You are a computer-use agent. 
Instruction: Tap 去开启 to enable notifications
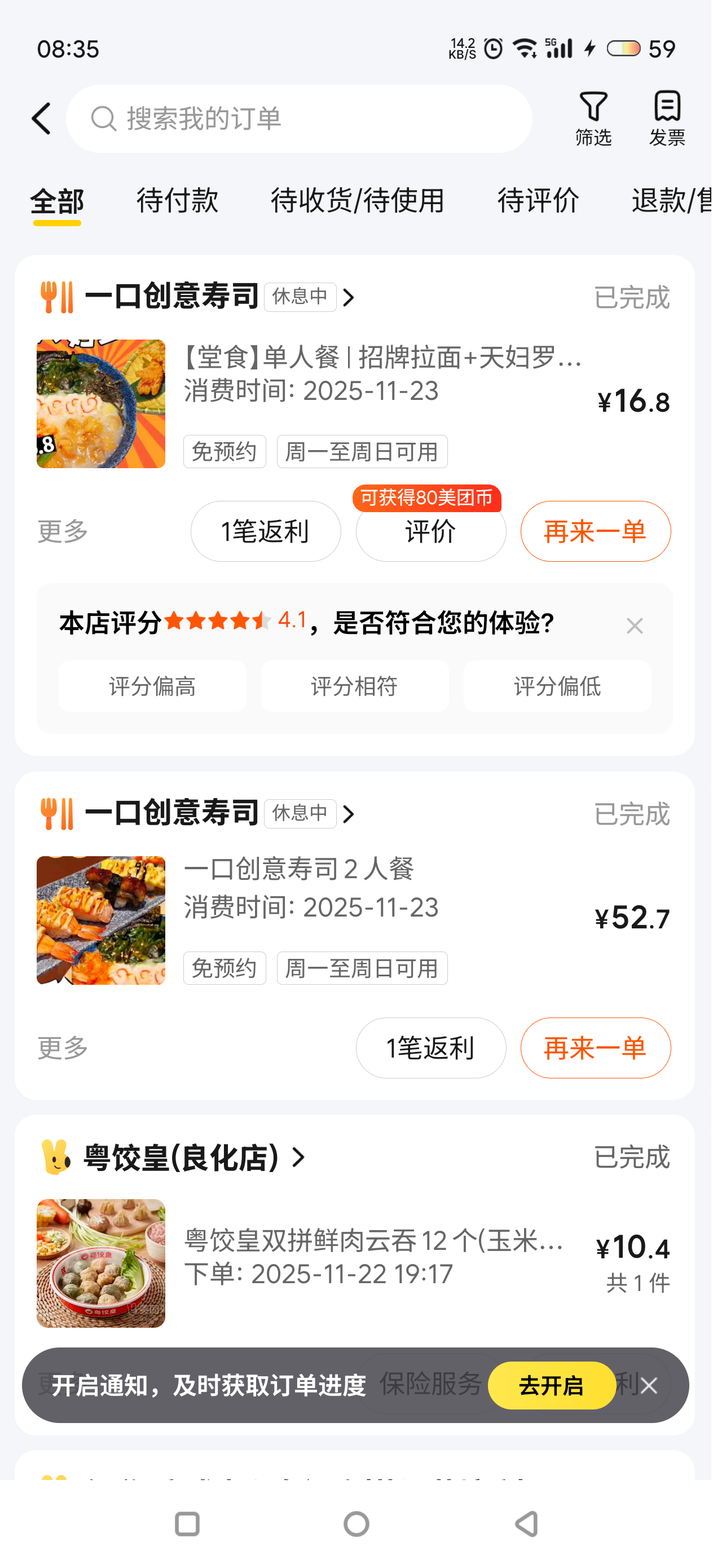pyautogui.click(x=551, y=1385)
